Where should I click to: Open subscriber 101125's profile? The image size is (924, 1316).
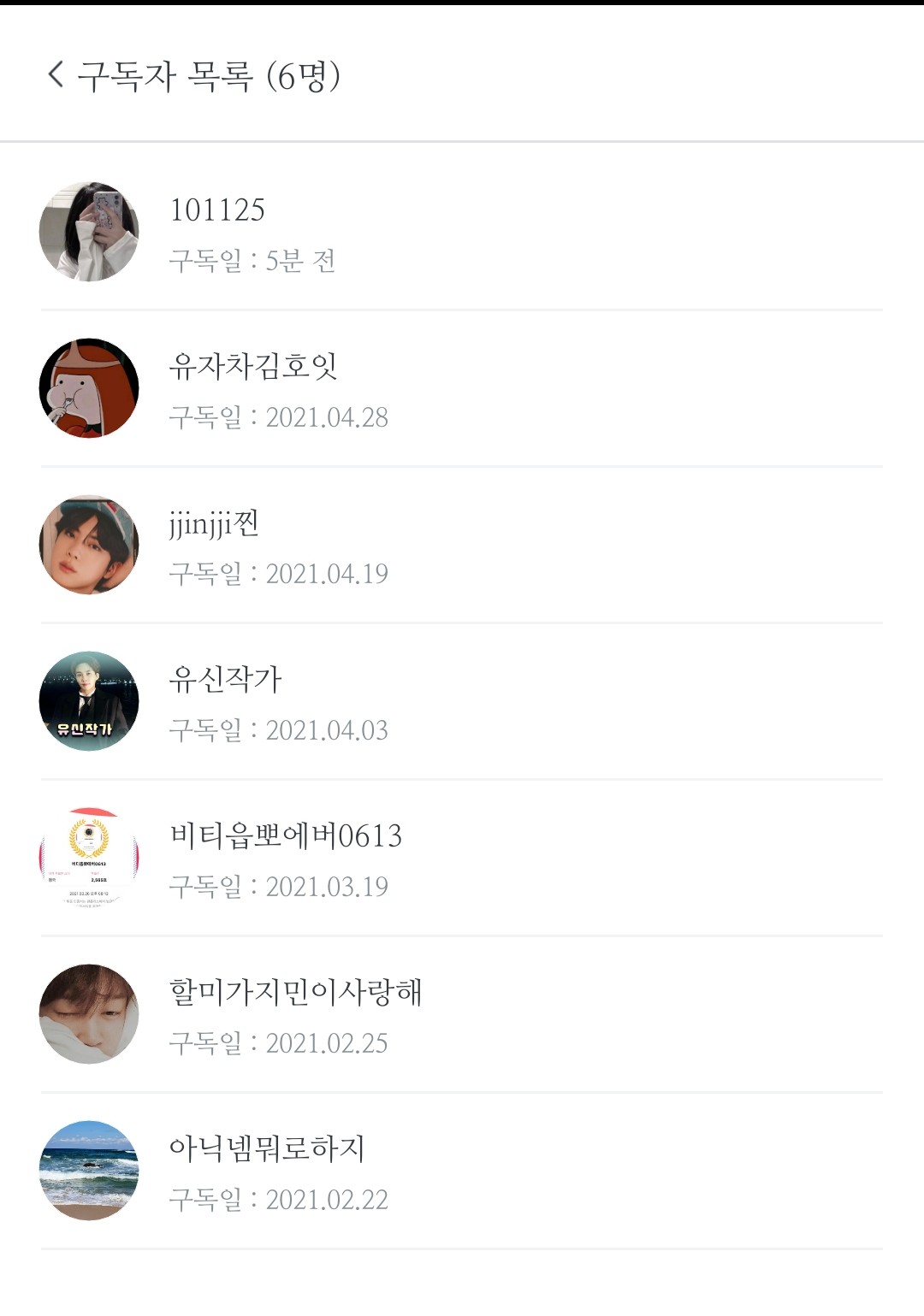tap(217, 210)
